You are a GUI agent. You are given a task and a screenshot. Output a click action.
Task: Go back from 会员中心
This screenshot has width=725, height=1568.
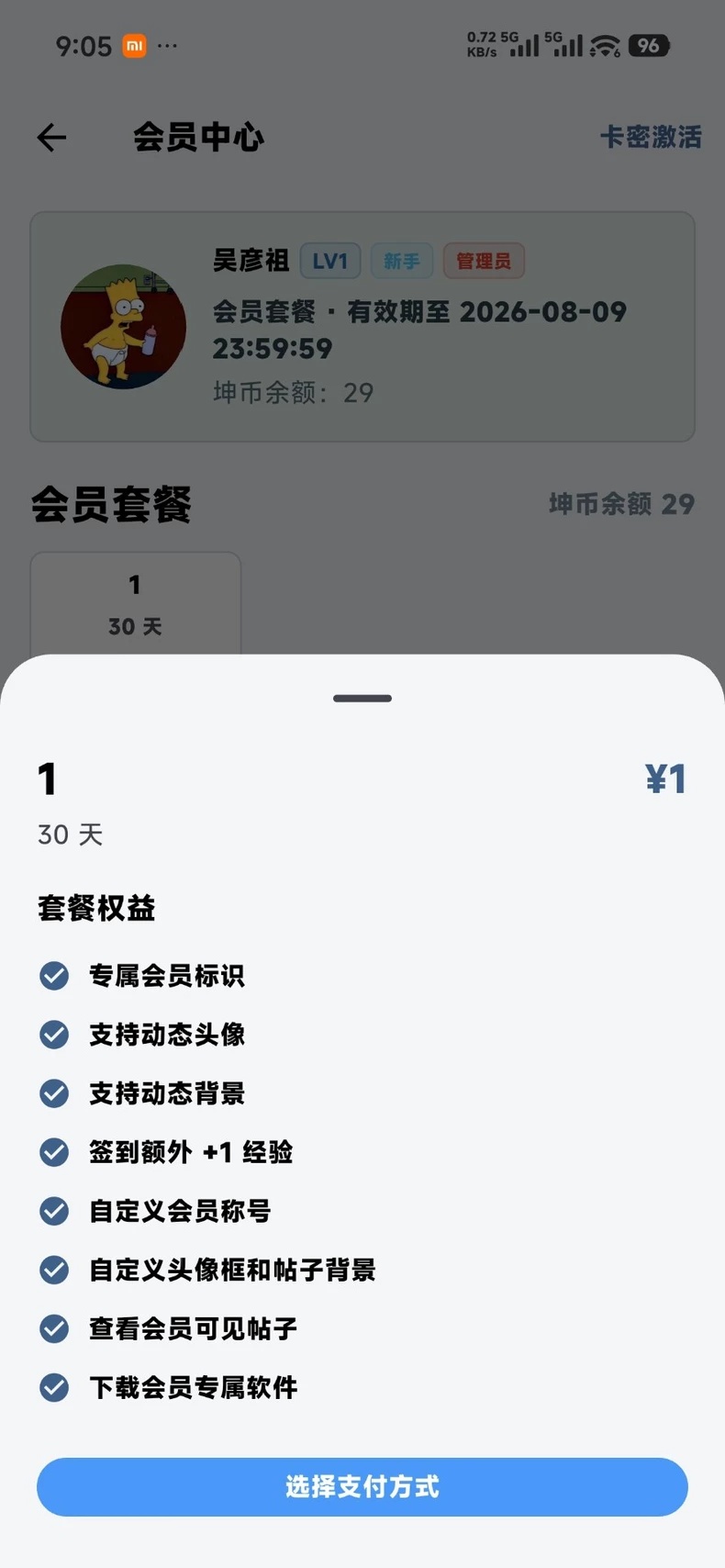52,138
